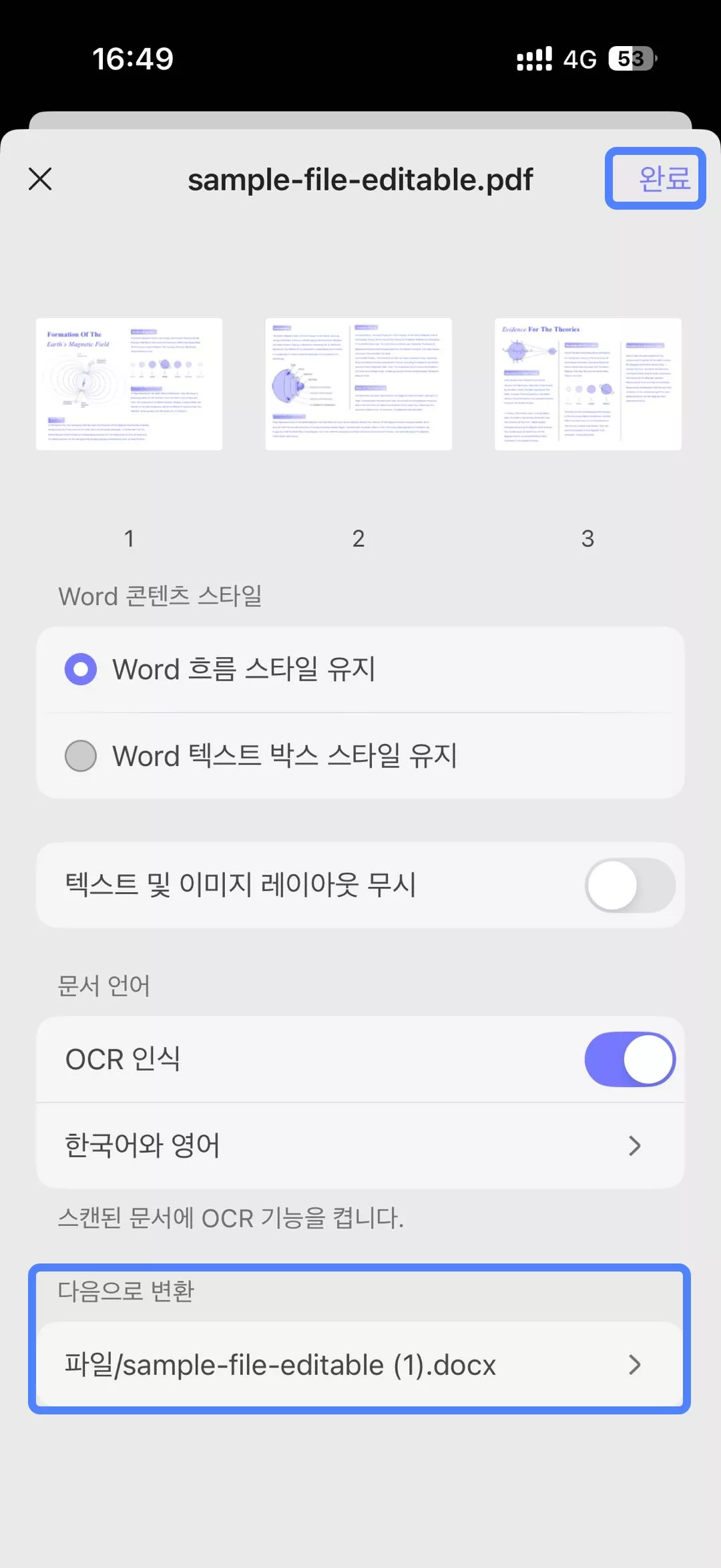Open output path 파일/sample-file-editable (1).docx
The height and width of the screenshot is (1568, 721).
coord(360,1365)
